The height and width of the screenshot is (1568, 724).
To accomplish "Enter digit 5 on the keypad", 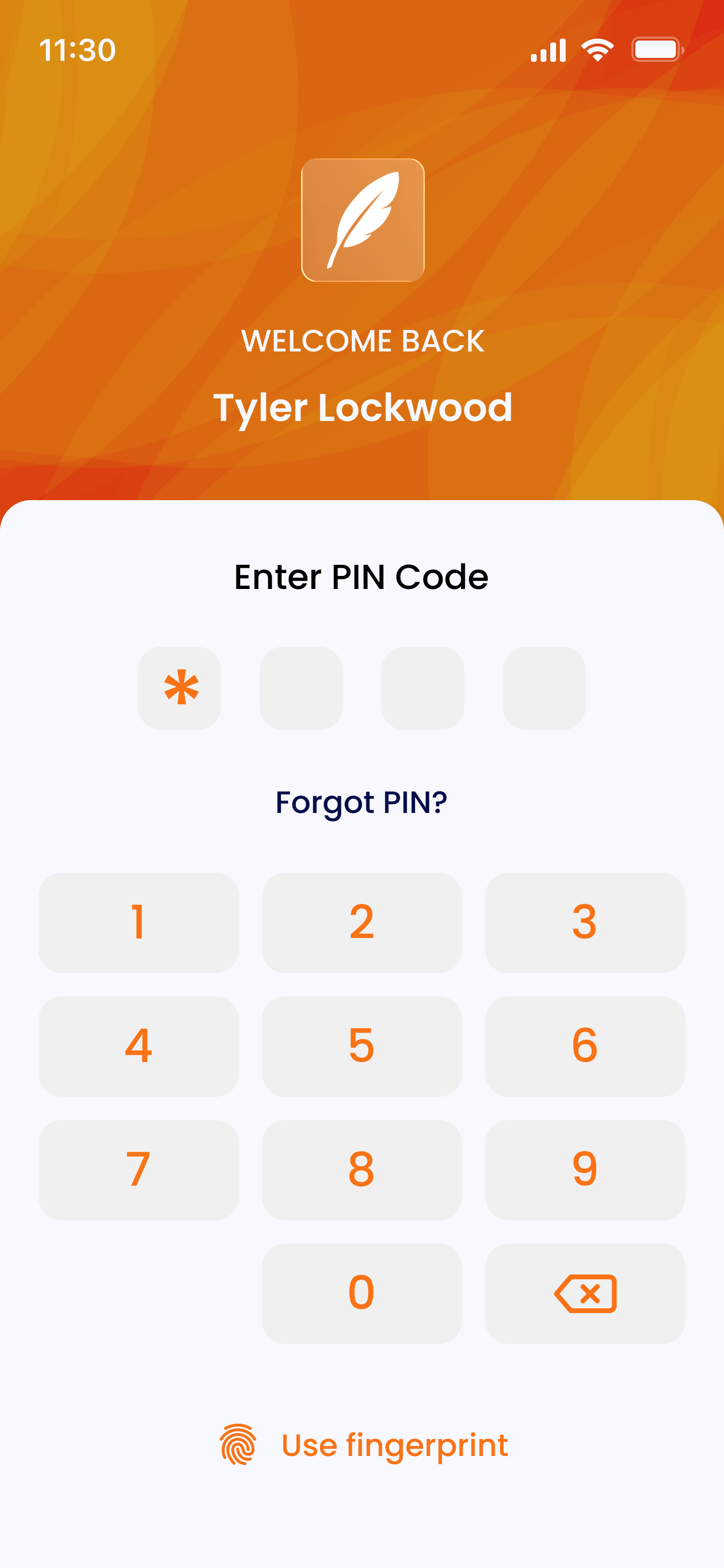I will click(x=362, y=1046).
